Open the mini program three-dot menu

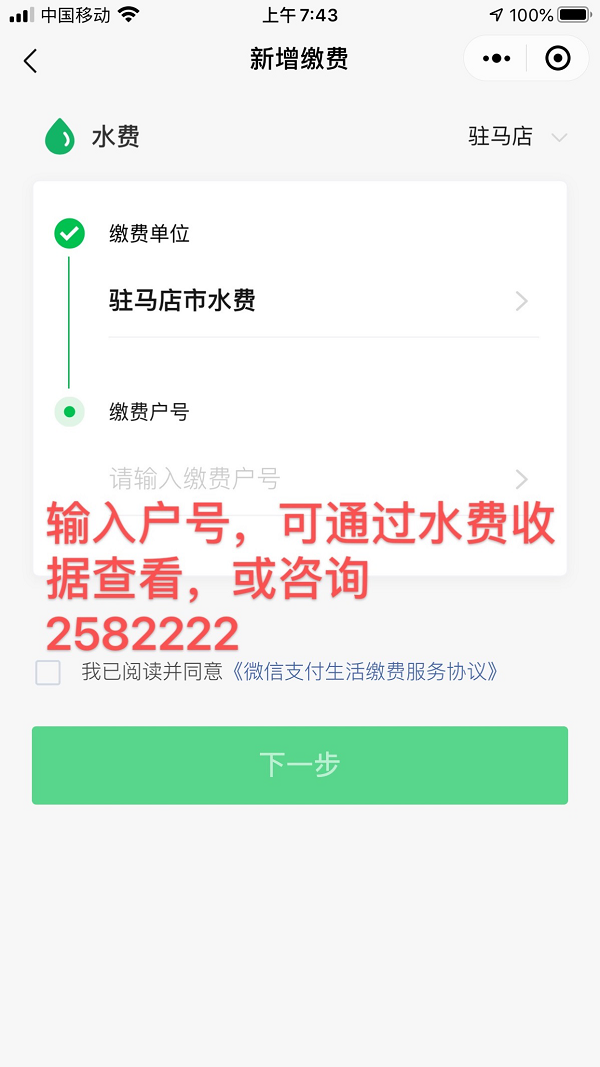click(496, 59)
